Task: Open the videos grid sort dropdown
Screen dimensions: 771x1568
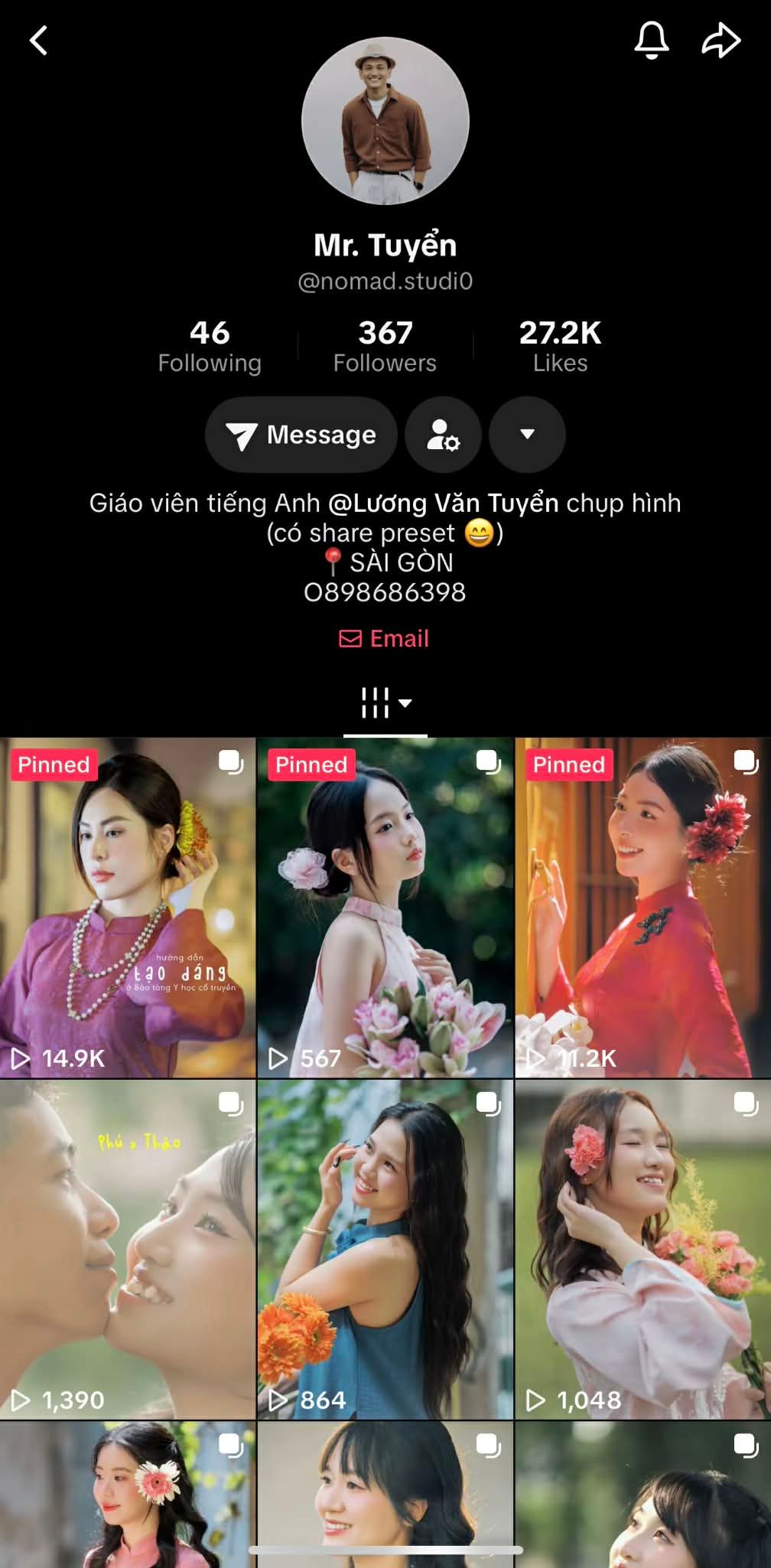Action: pos(385,703)
